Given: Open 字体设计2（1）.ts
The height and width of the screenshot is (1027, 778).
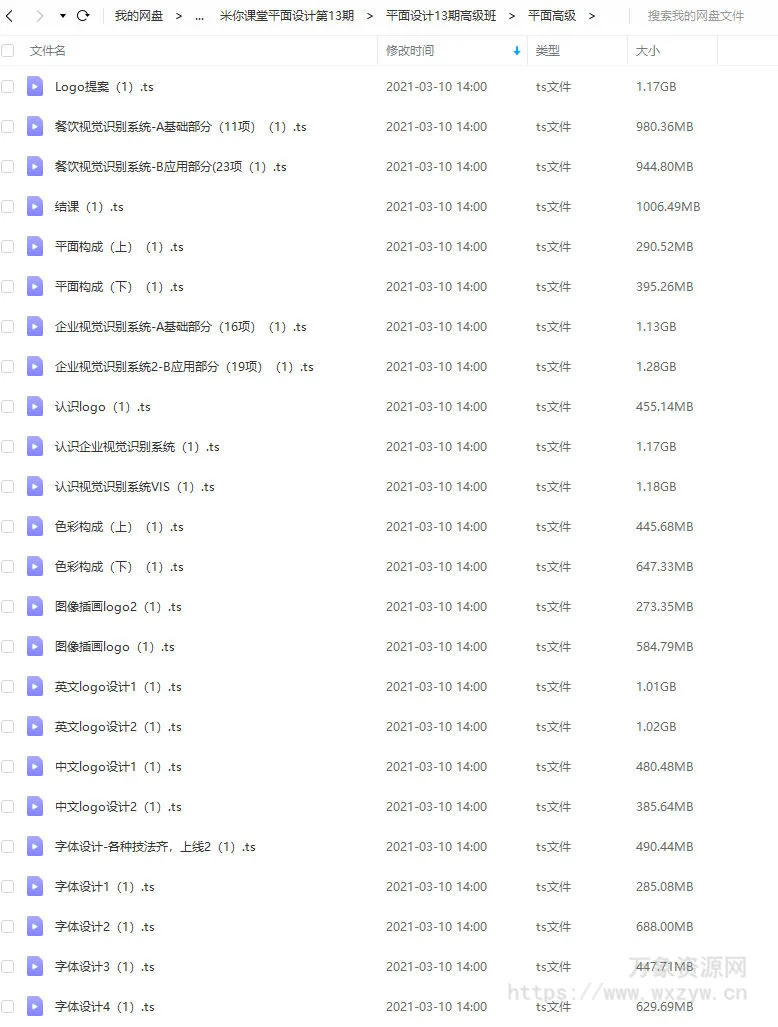Looking at the screenshot, I should coord(104,927).
